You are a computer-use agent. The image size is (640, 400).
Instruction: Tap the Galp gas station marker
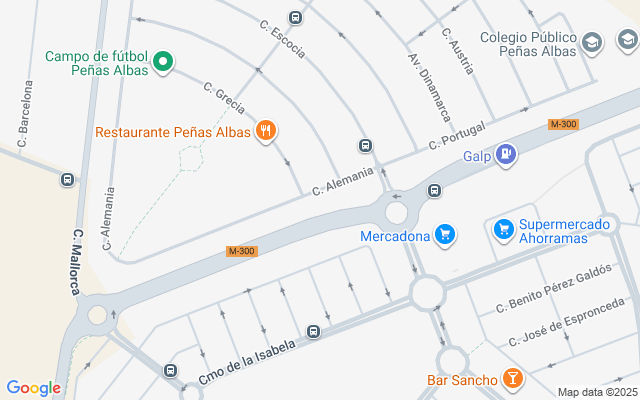[507, 155]
